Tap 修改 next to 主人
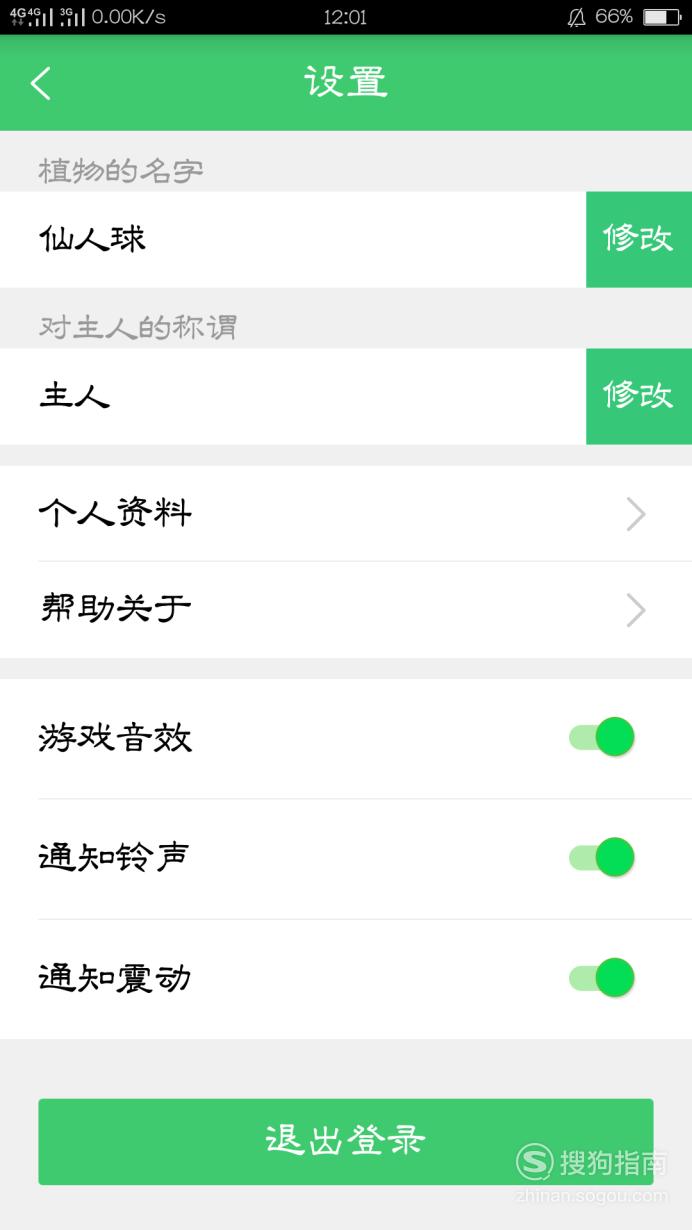Screen dimensions: 692x1230 (x=639, y=396)
